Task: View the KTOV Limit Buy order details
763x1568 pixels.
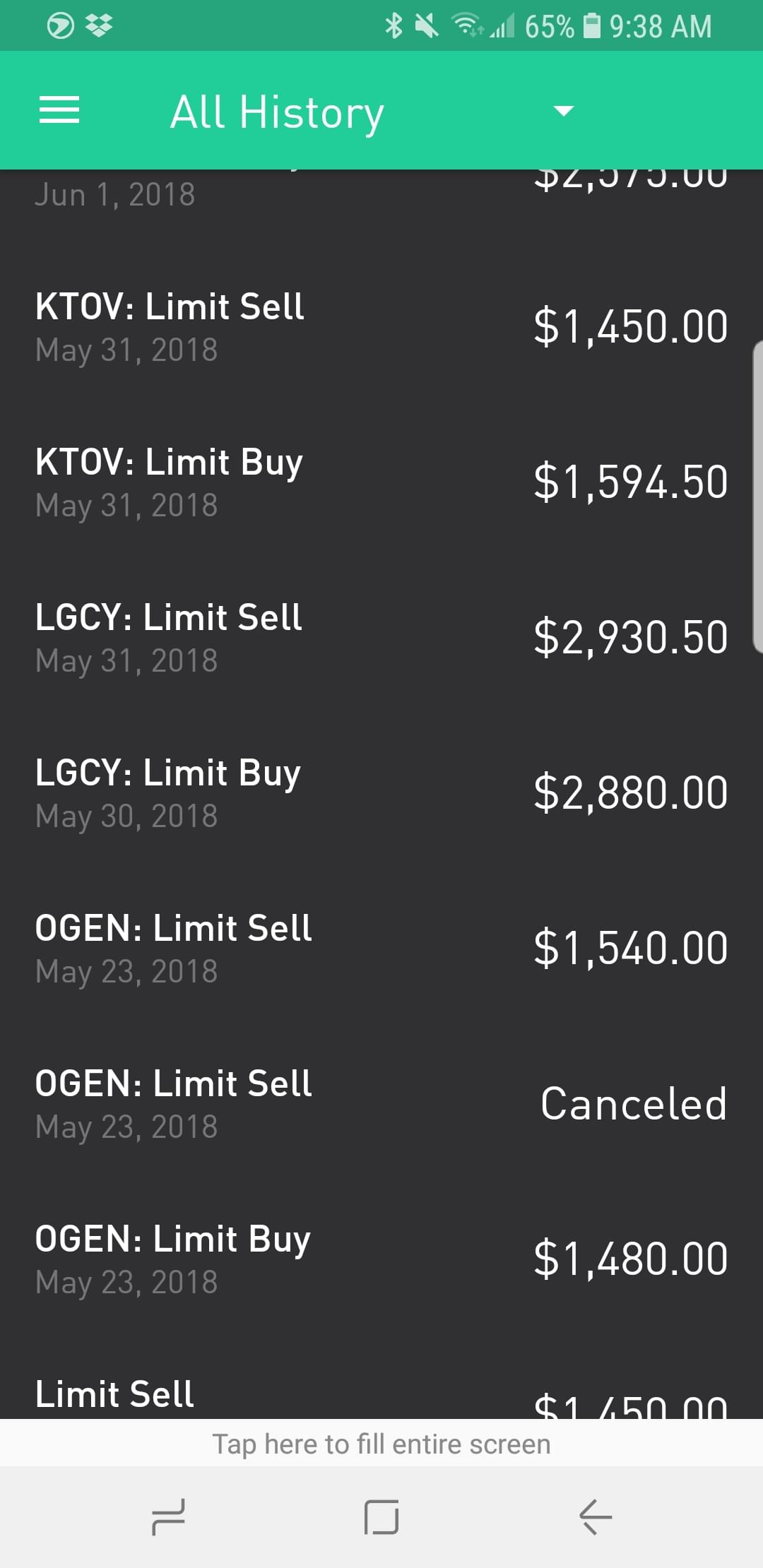Action: click(x=381, y=482)
